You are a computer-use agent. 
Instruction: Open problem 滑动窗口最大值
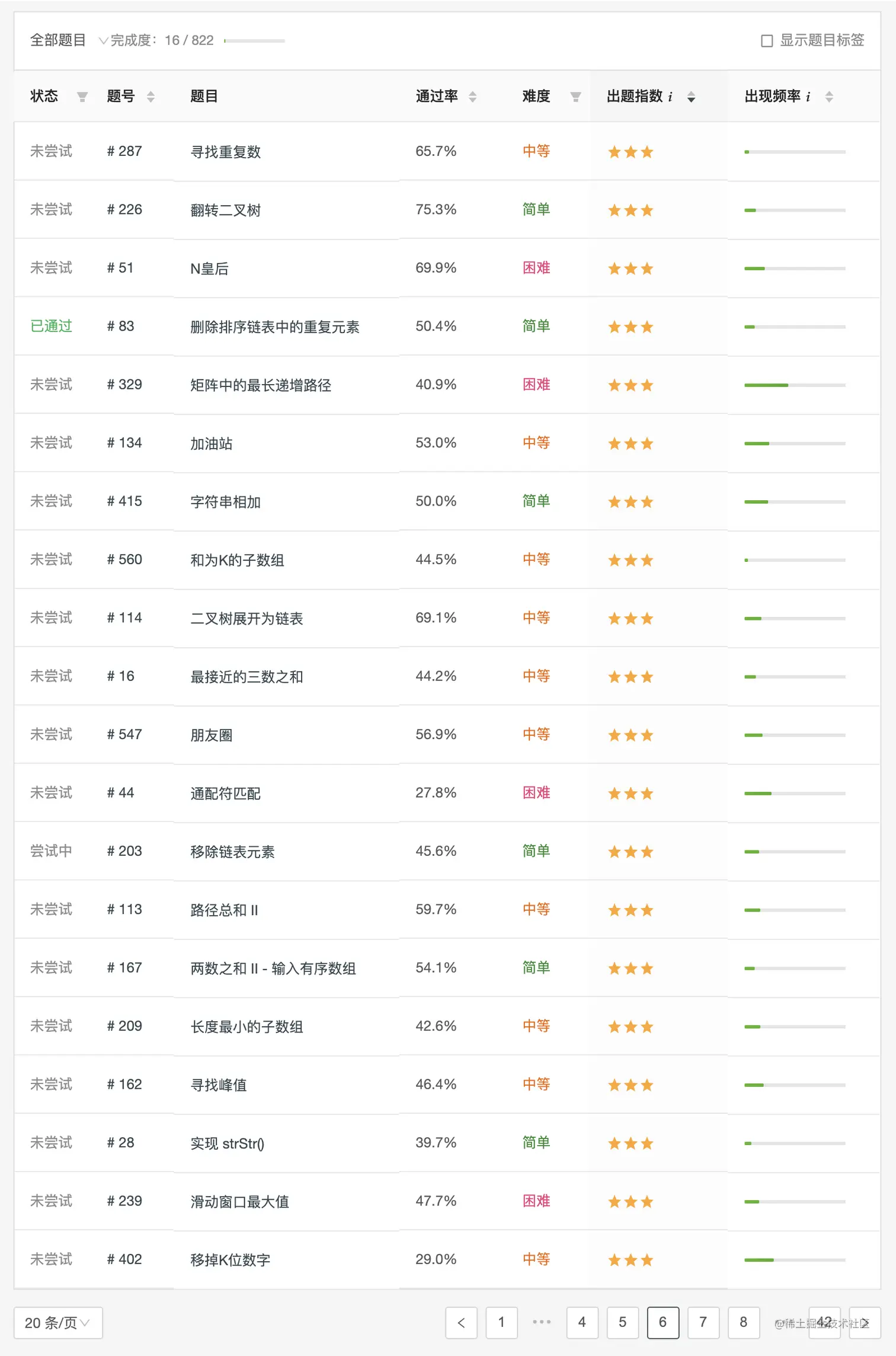239,1201
